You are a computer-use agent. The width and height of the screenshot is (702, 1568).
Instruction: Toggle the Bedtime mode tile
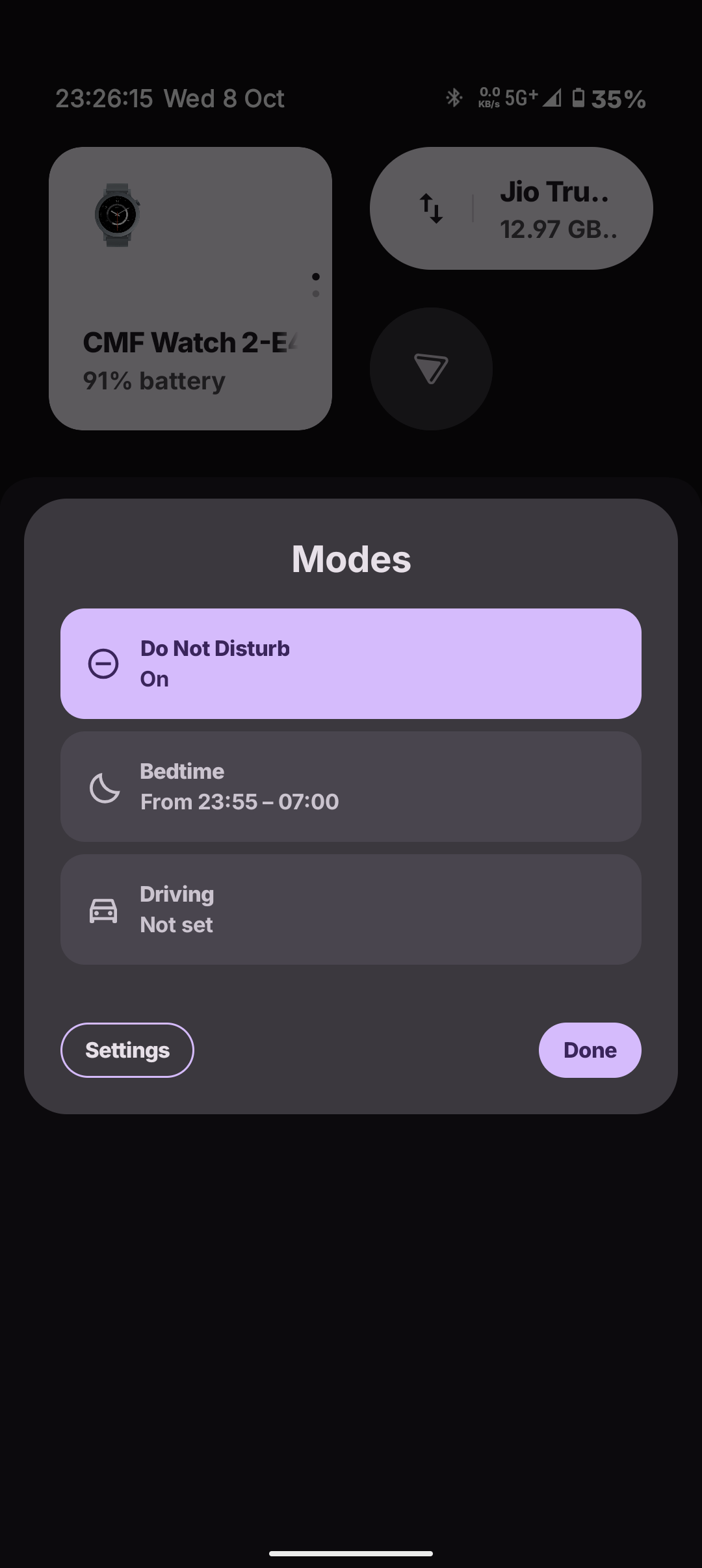tap(350, 786)
